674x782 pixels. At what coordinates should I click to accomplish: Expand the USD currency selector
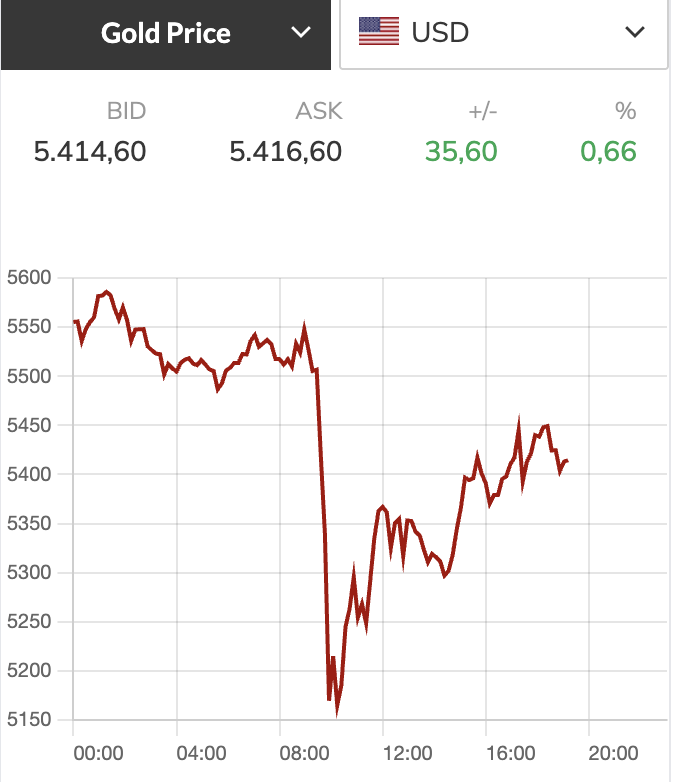(x=504, y=33)
